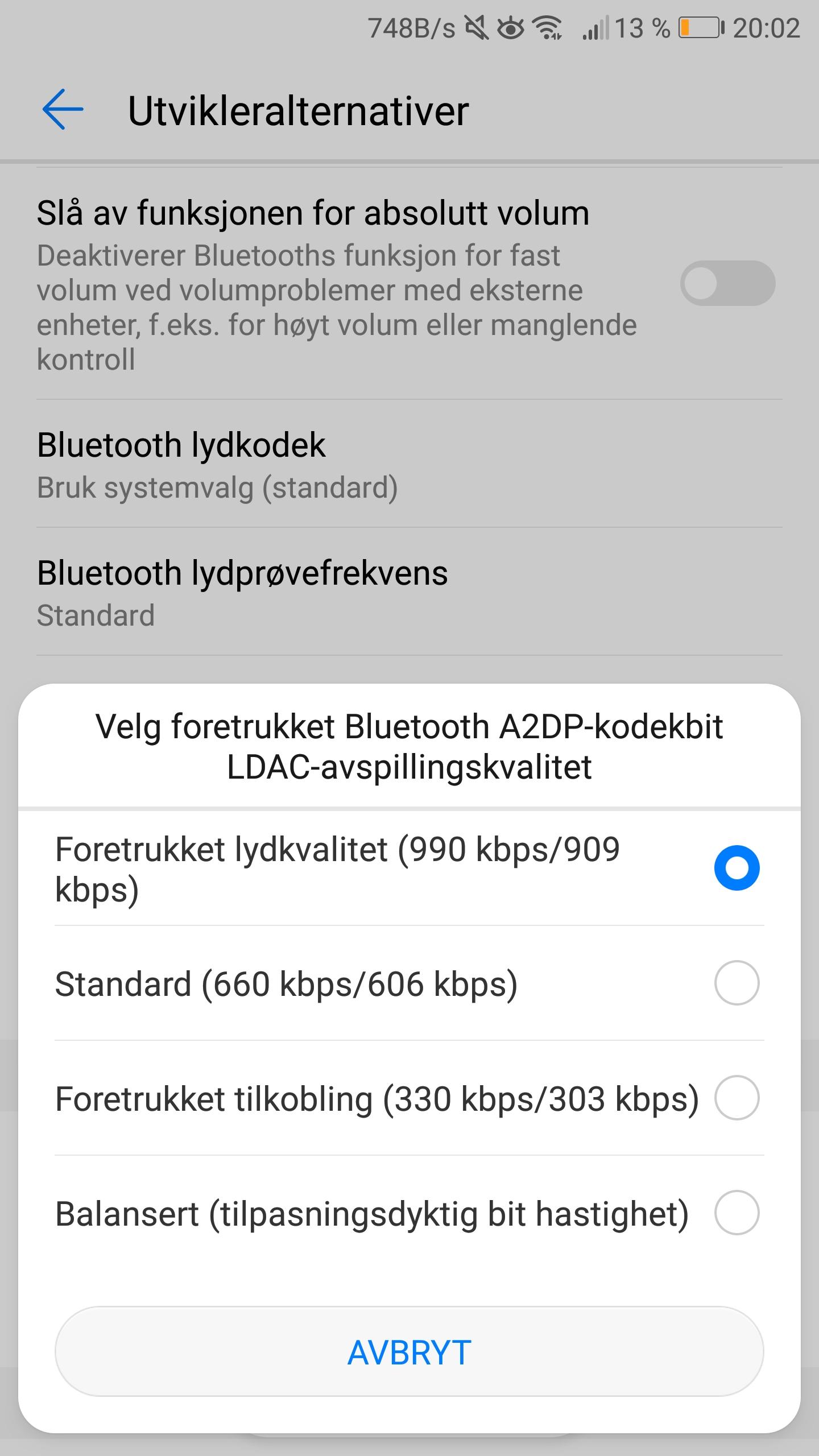Dismiss the dialog with AVBRYT
819x1456 pixels.
tap(409, 1352)
